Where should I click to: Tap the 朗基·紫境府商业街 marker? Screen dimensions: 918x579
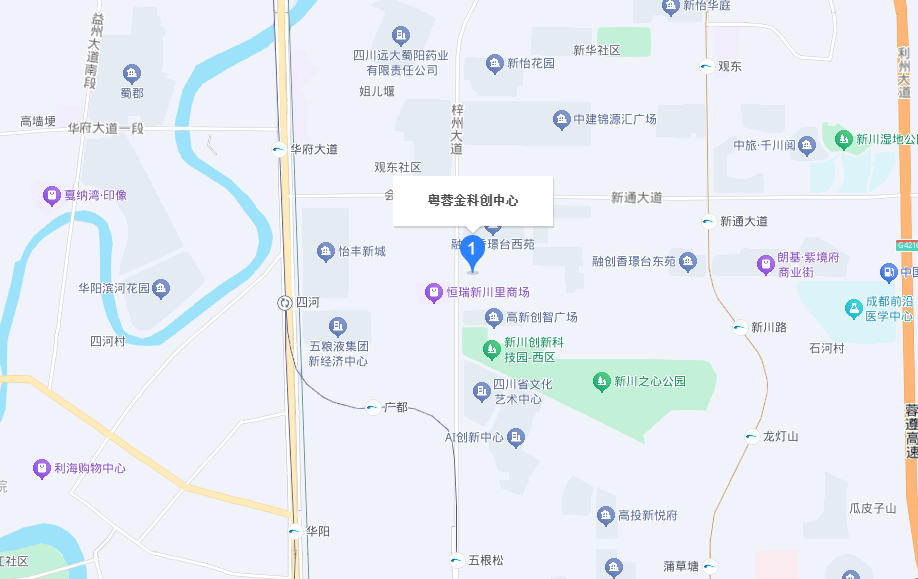coord(765,265)
